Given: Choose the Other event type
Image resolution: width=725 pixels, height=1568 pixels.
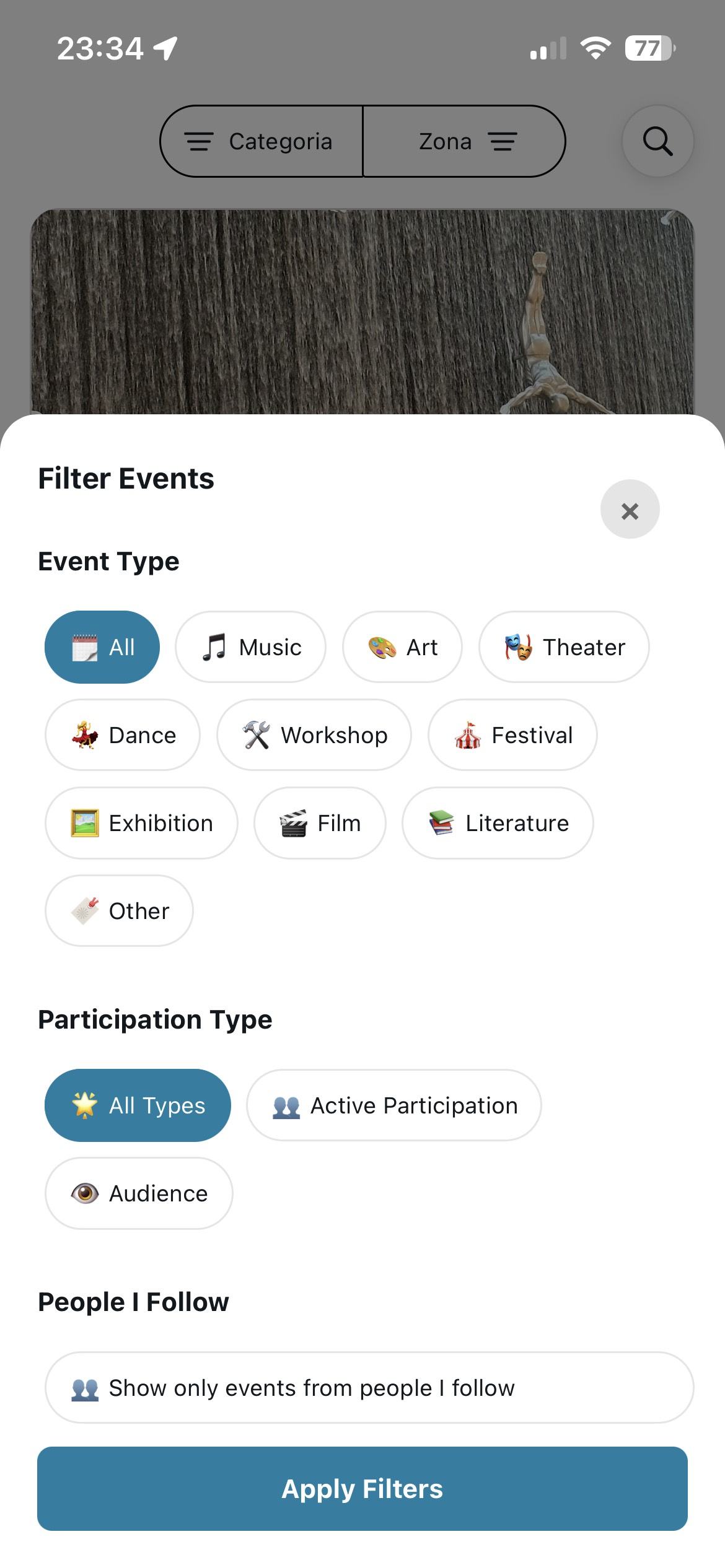Looking at the screenshot, I should pos(118,910).
